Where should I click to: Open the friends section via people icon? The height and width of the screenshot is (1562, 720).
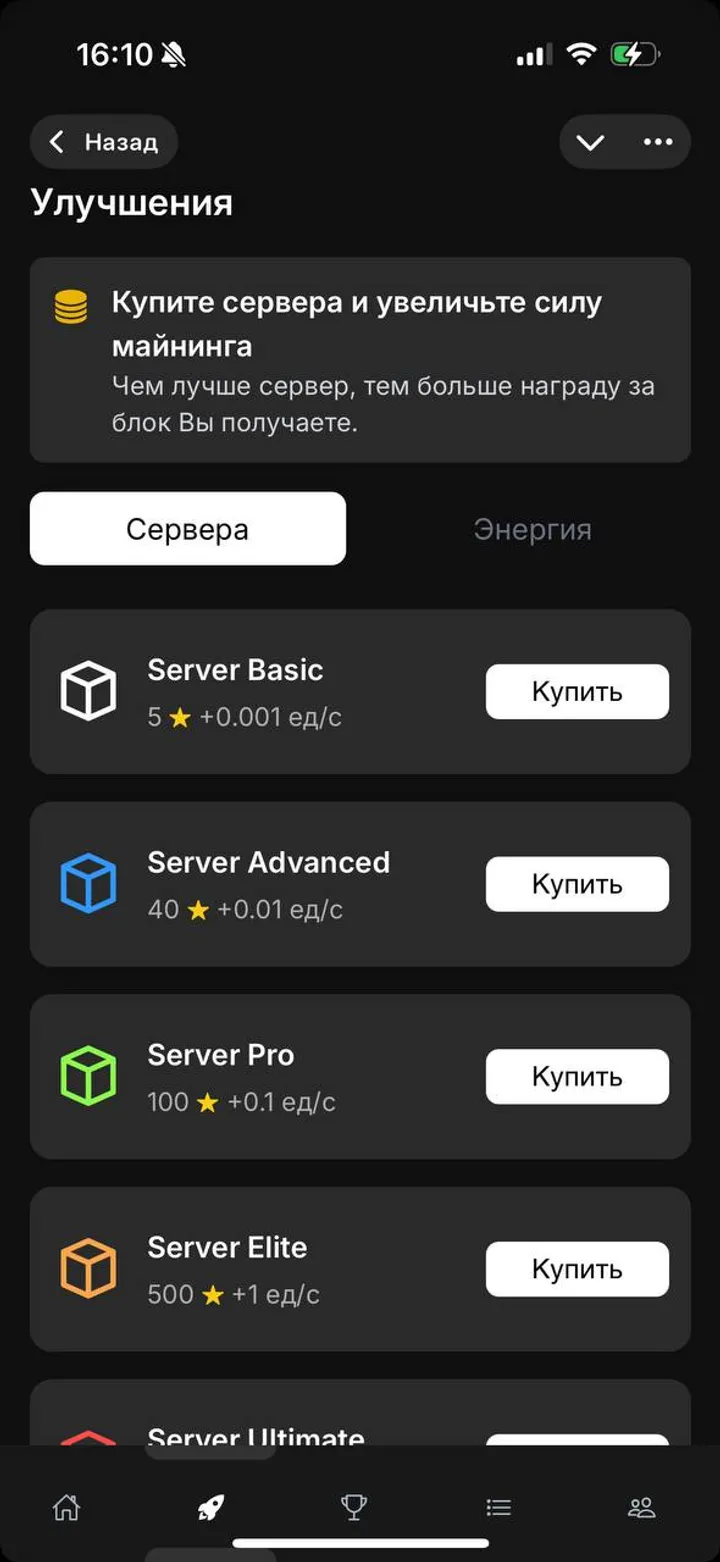point(642,1505)
